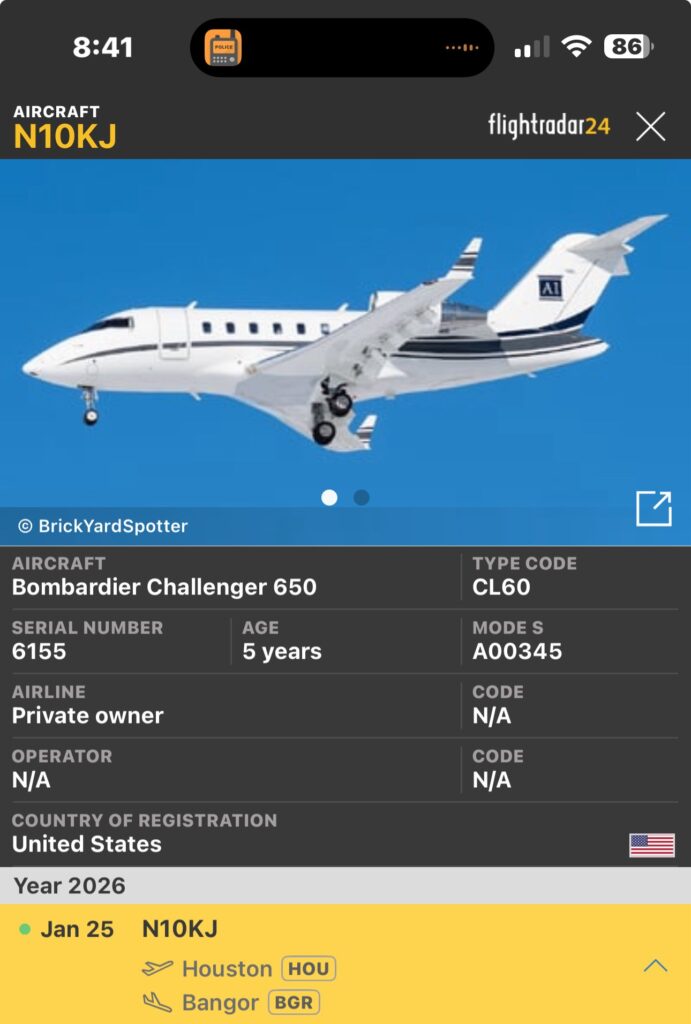The height and width of the screenshot is (1024, 691).
Task: Collapse the Jan 25 Houston to Bangor flight
Action: (x=655, y=966)
